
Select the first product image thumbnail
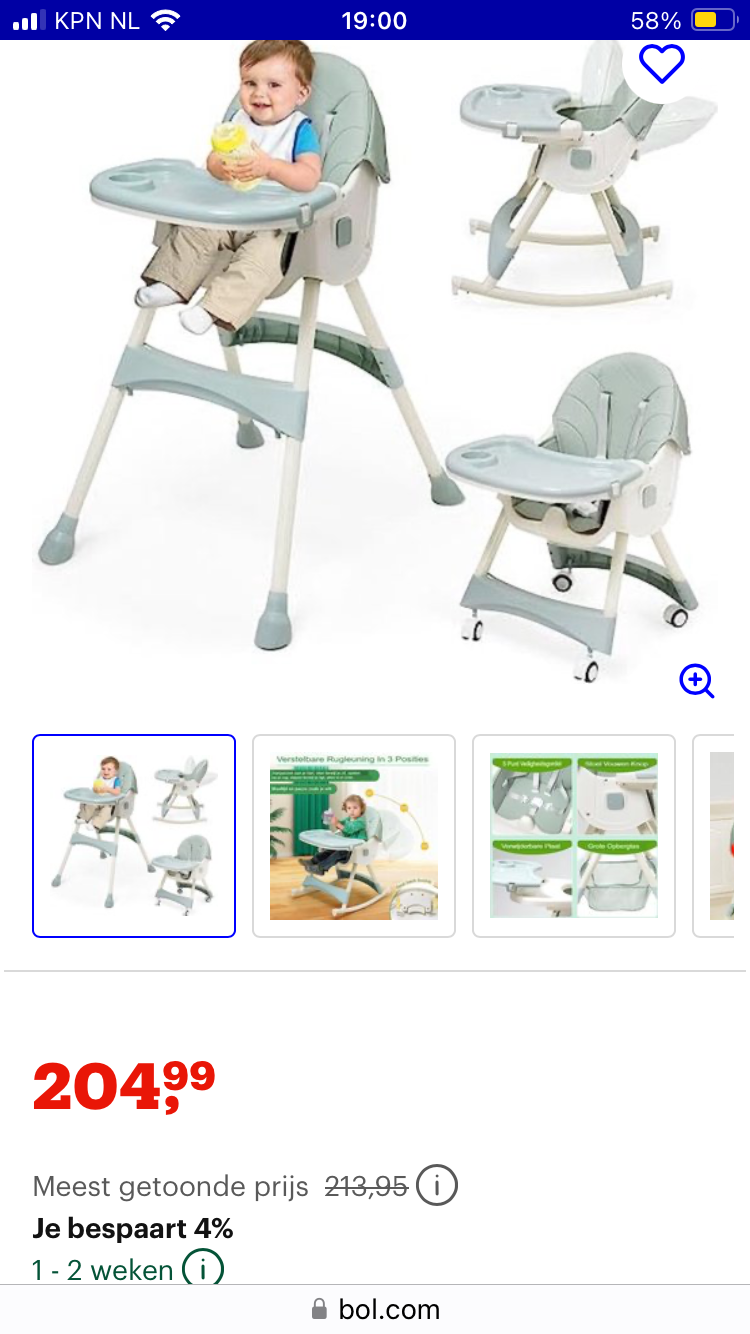[134, 836]
